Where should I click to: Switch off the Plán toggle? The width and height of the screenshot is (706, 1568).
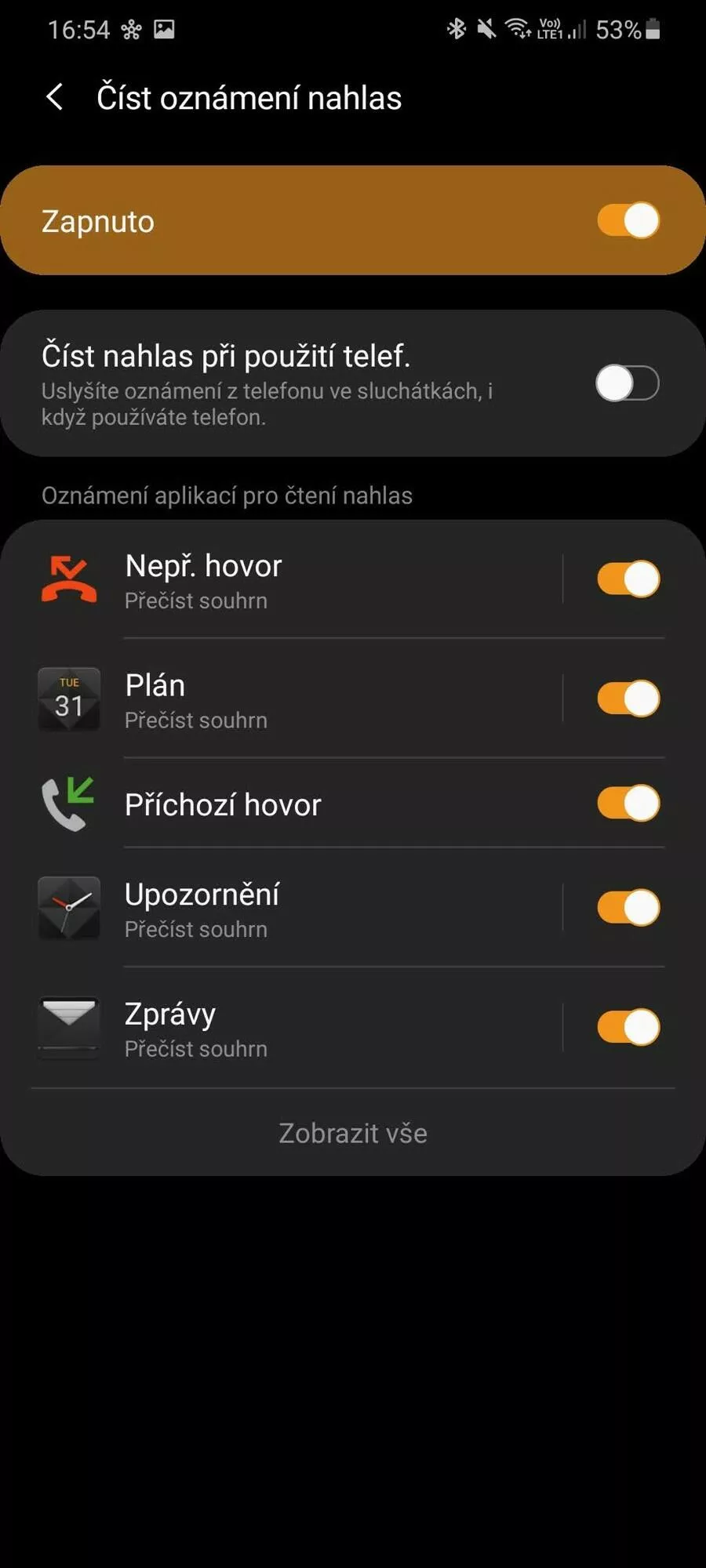(x=628, y=699)
